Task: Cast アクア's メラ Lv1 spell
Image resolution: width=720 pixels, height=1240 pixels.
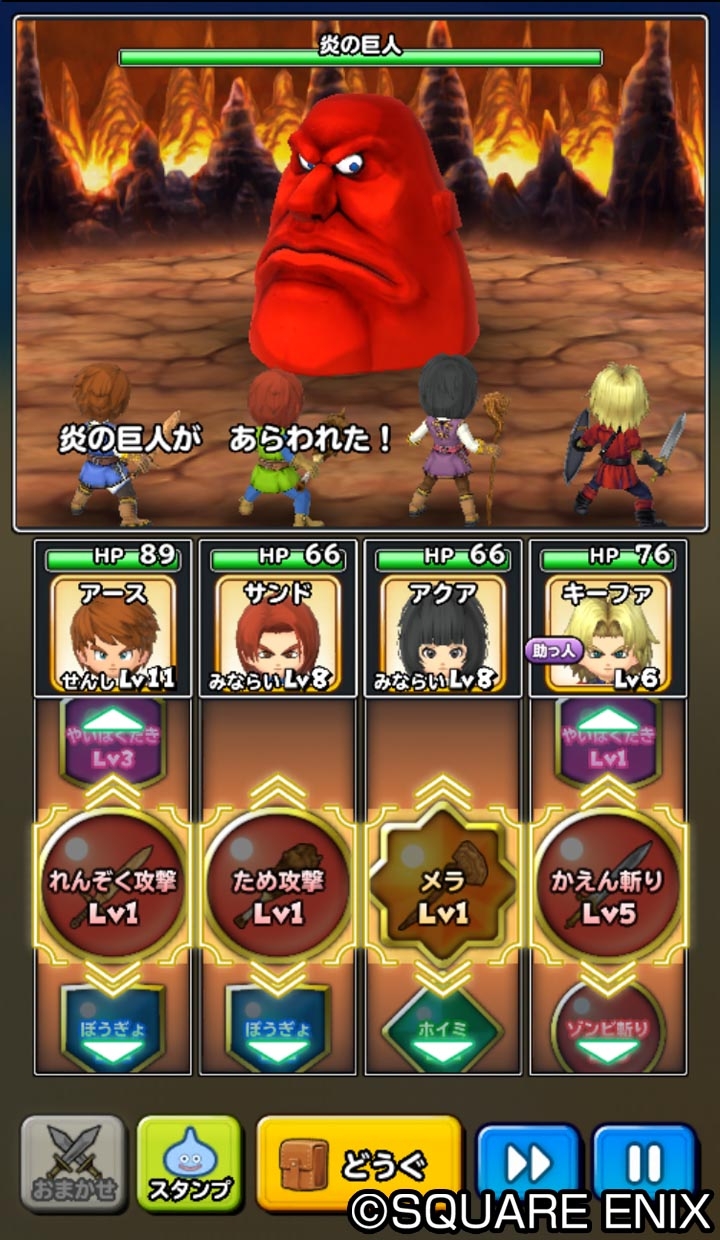Action: coord(443,885)
